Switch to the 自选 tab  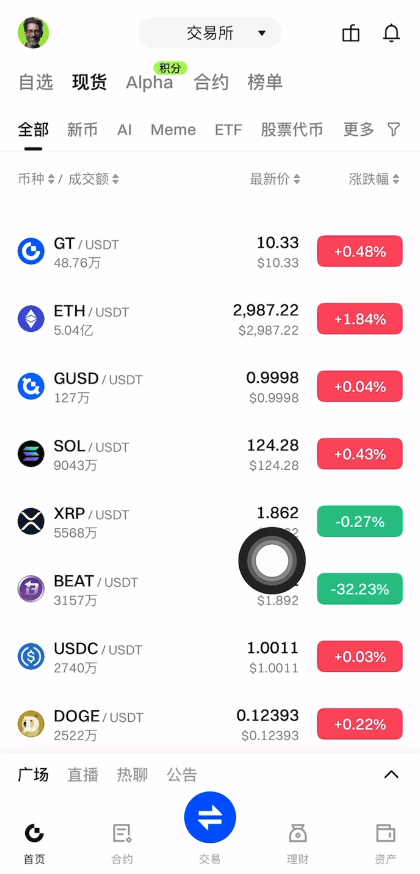tap(36, 82)
